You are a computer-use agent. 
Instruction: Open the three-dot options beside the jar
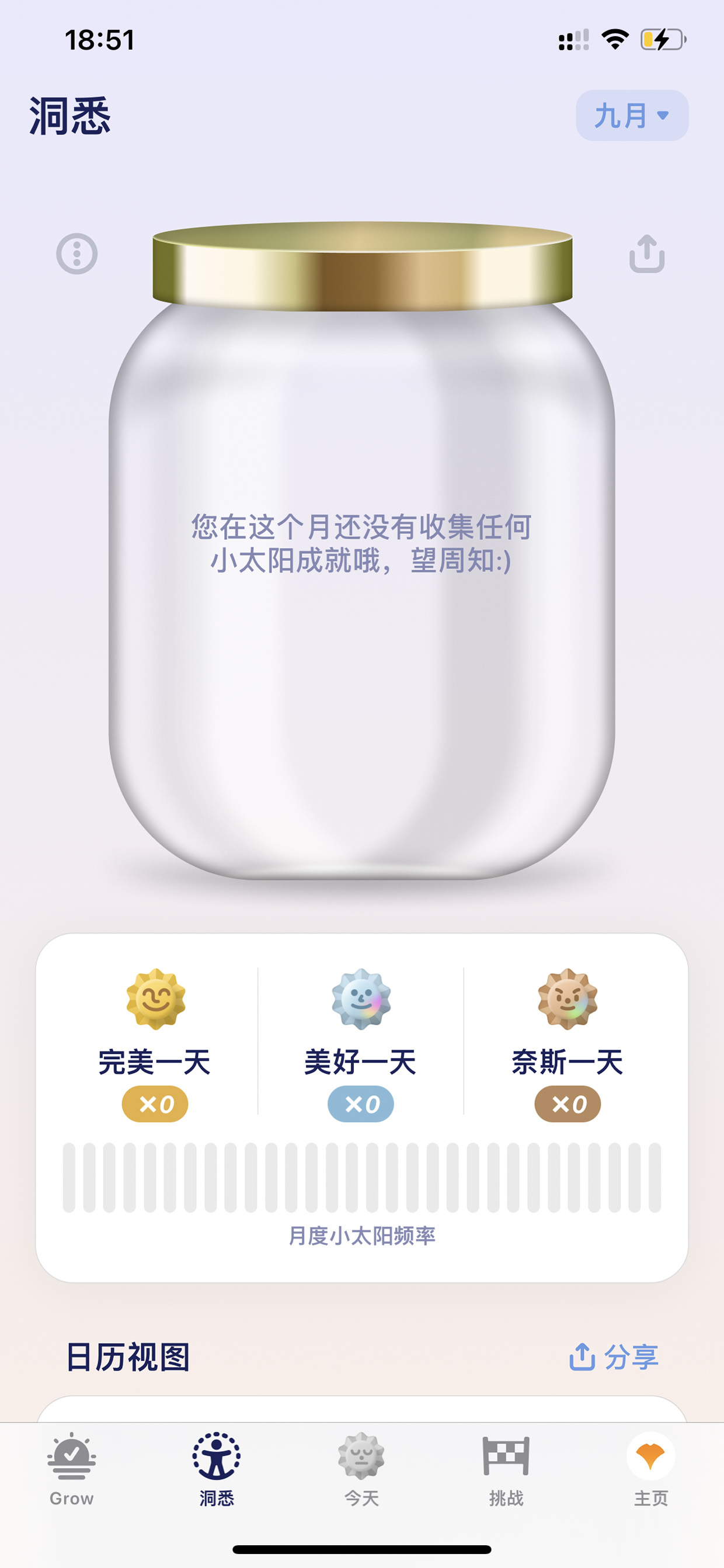[77, 253]
